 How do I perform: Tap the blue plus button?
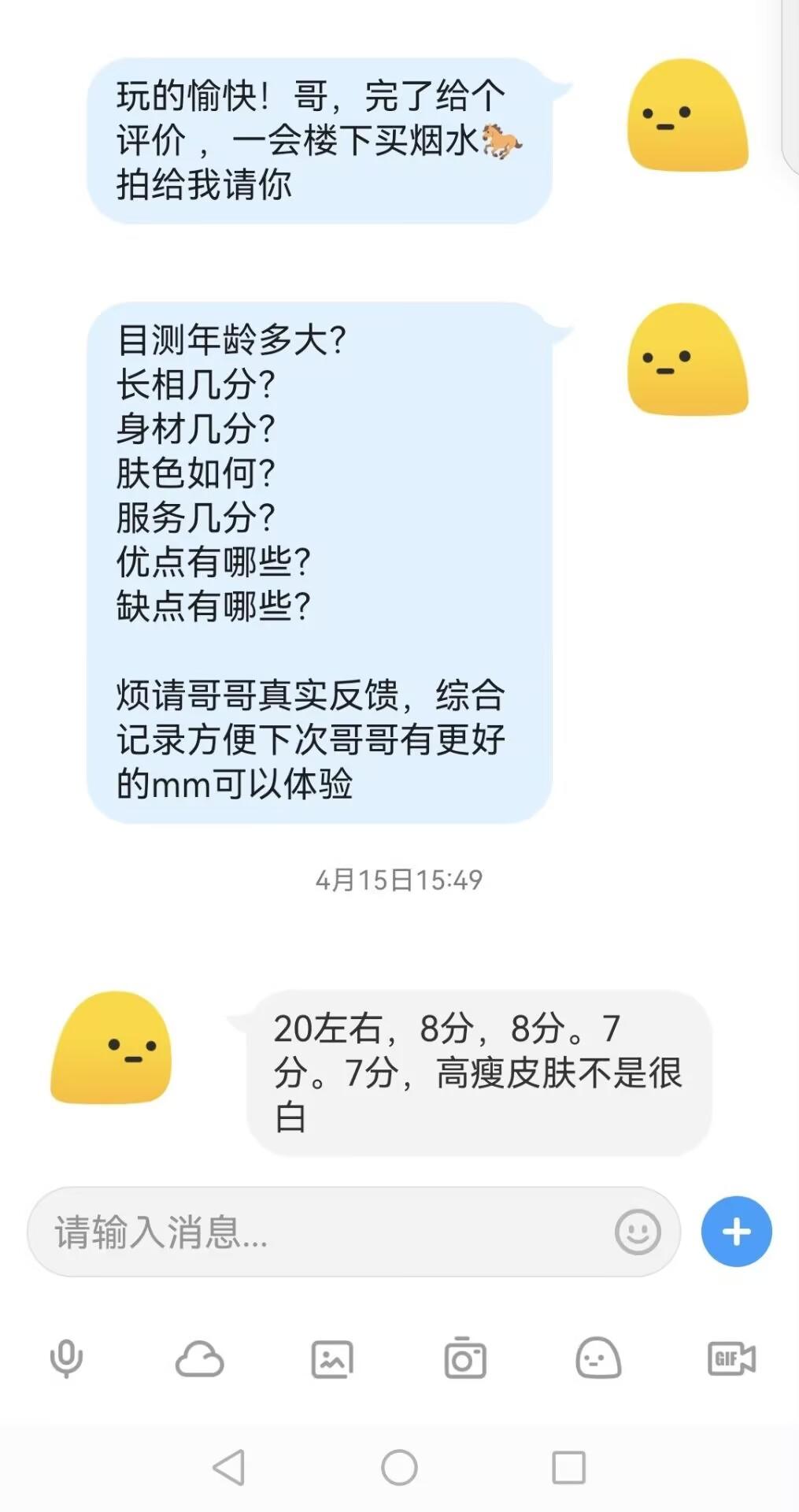[x=736, y=1232]
